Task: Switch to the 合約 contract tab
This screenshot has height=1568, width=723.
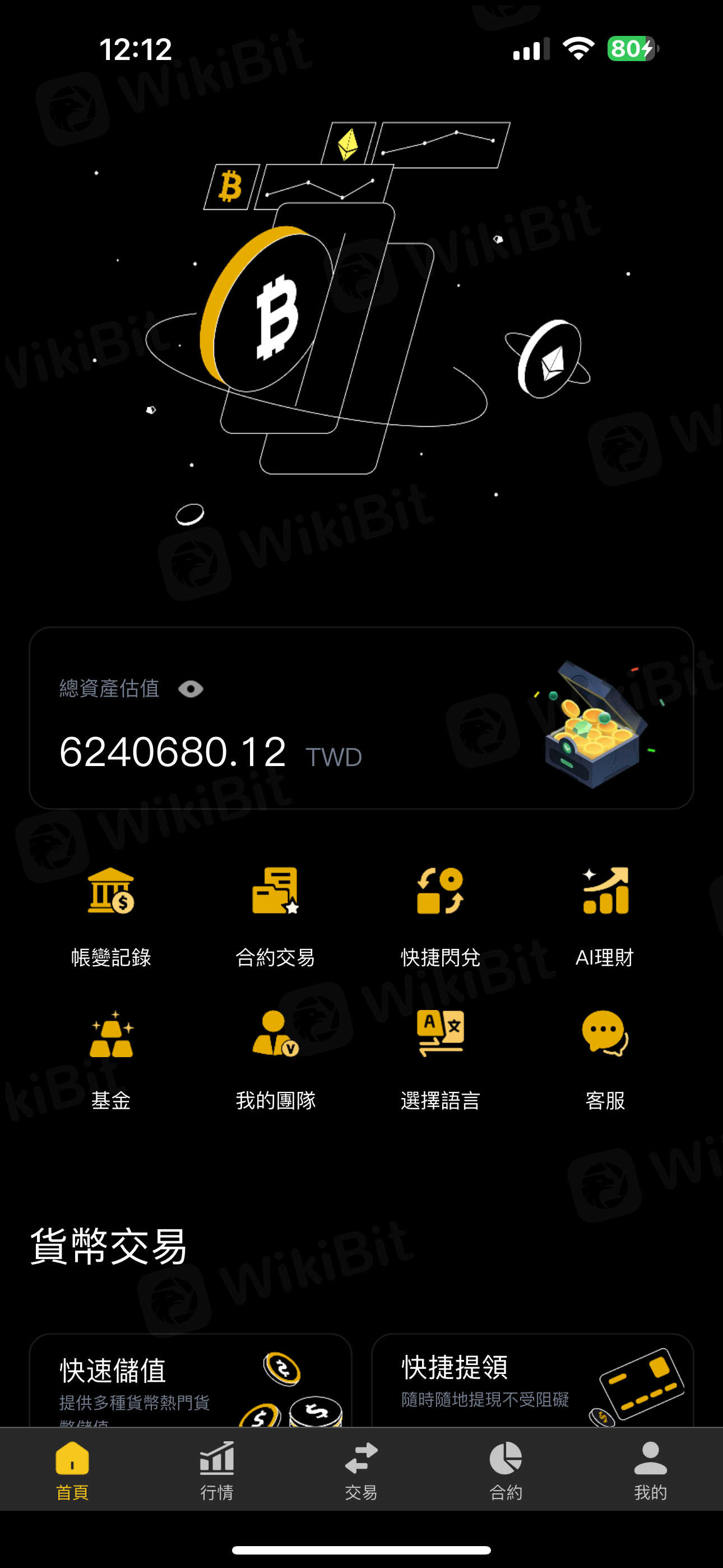Action: [506, 1469]
